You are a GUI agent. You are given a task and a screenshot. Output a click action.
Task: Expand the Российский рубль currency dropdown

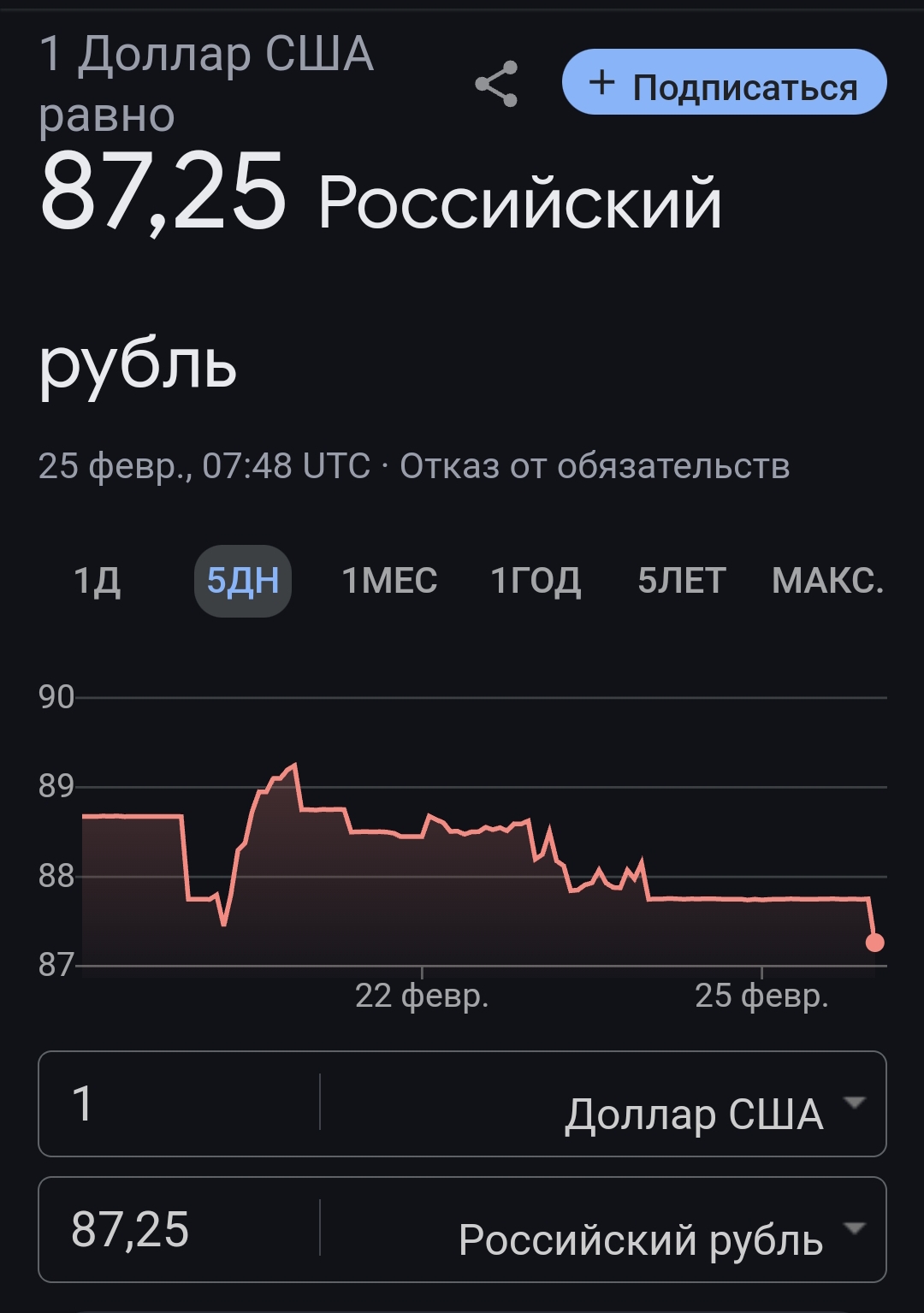(x=659, y=1239)
